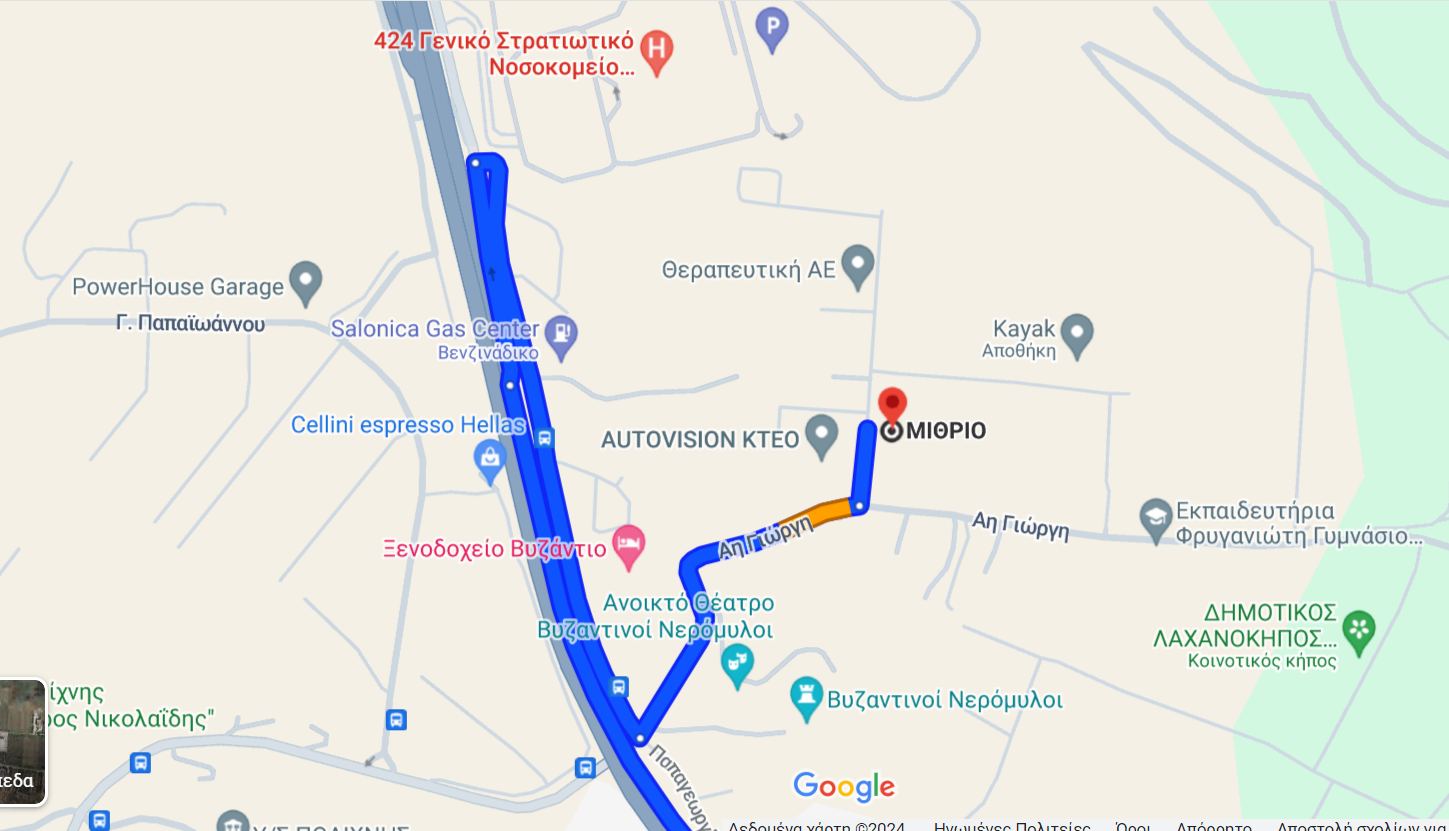Open the Ξενοδοχείο Βυζάντιο hotel marker
This screenshot has height=831, width=1449.
pos(628,545)
